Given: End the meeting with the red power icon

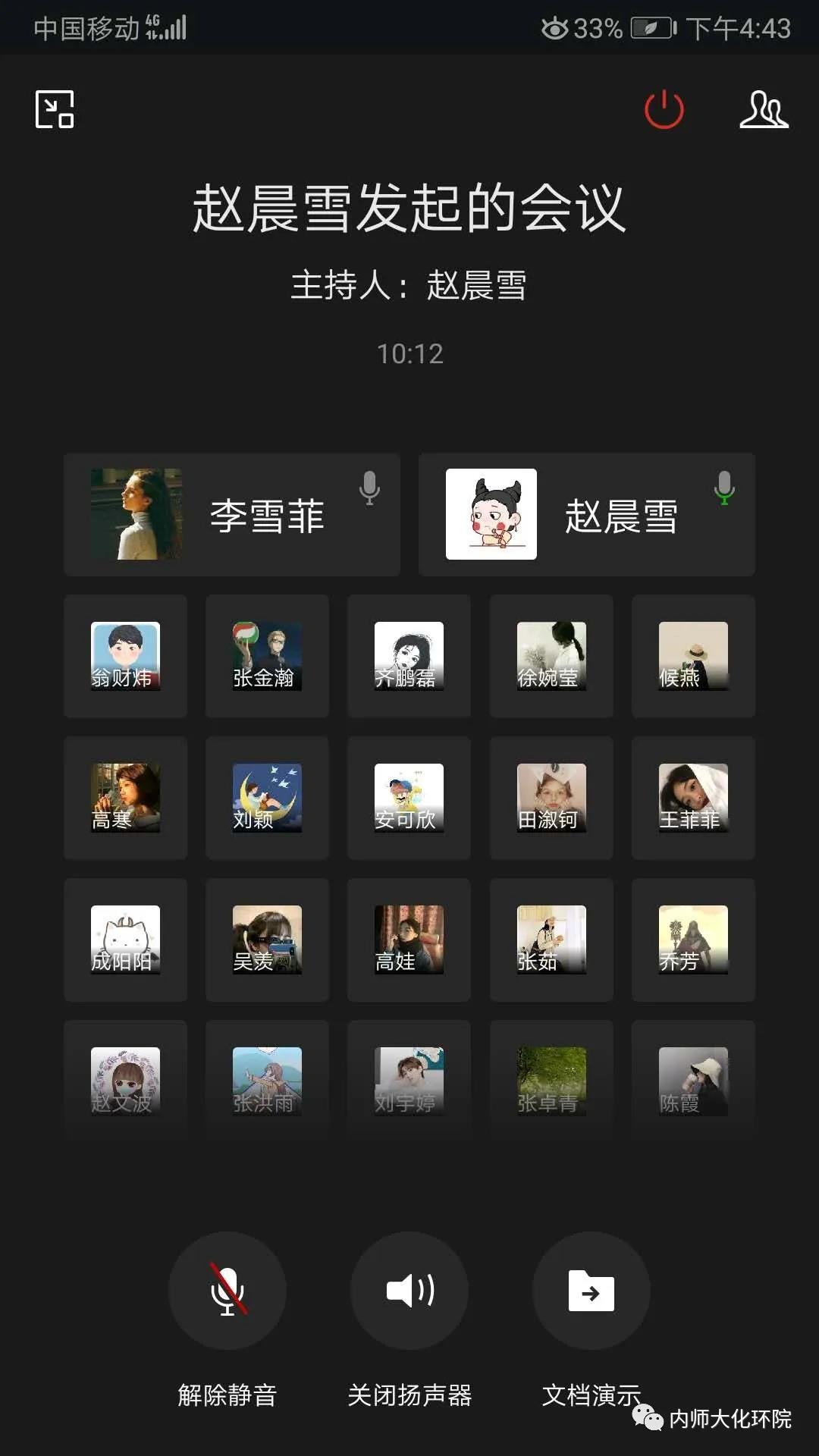Looking at the screenshot, I should point(664,110).
